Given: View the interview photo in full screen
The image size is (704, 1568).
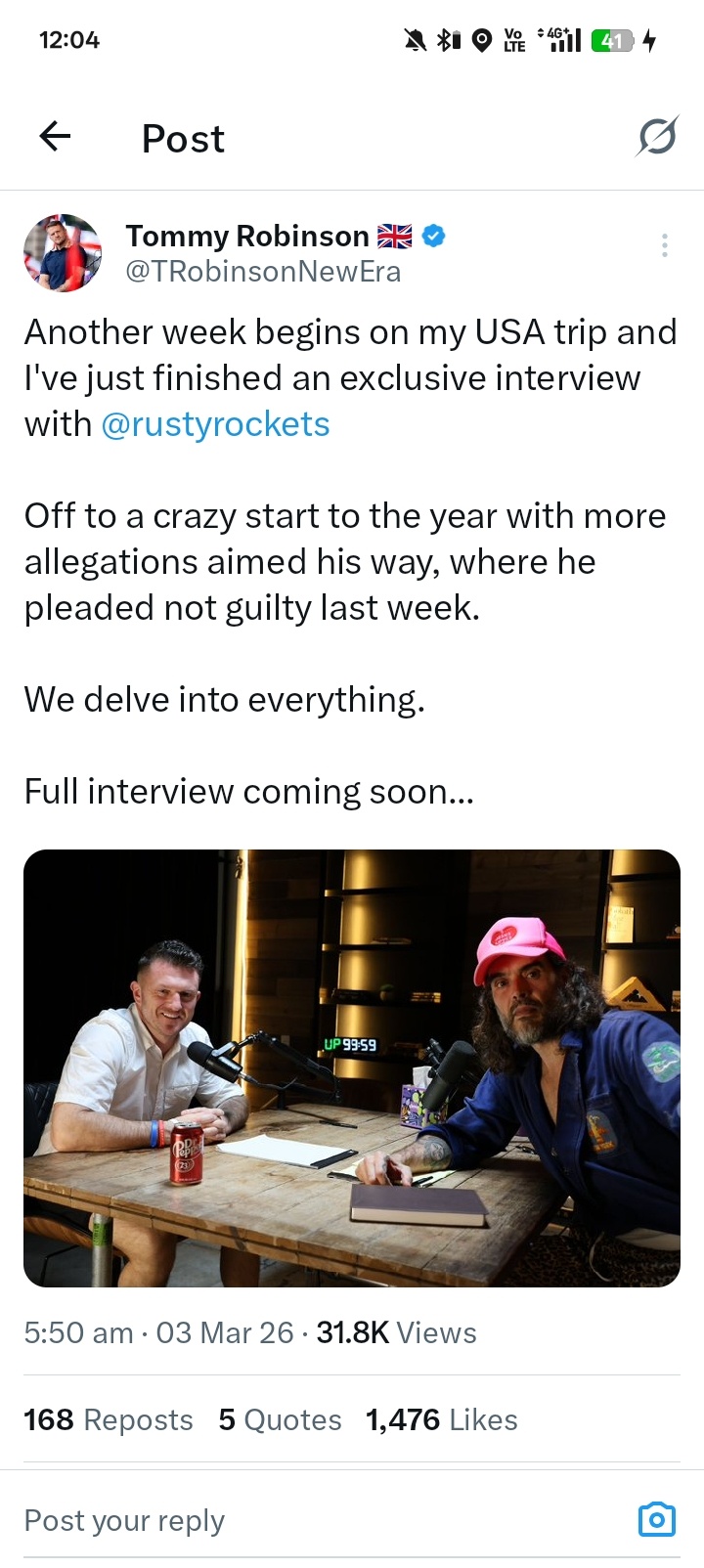Looking at the screenshot, I should tap(352, 1067).
